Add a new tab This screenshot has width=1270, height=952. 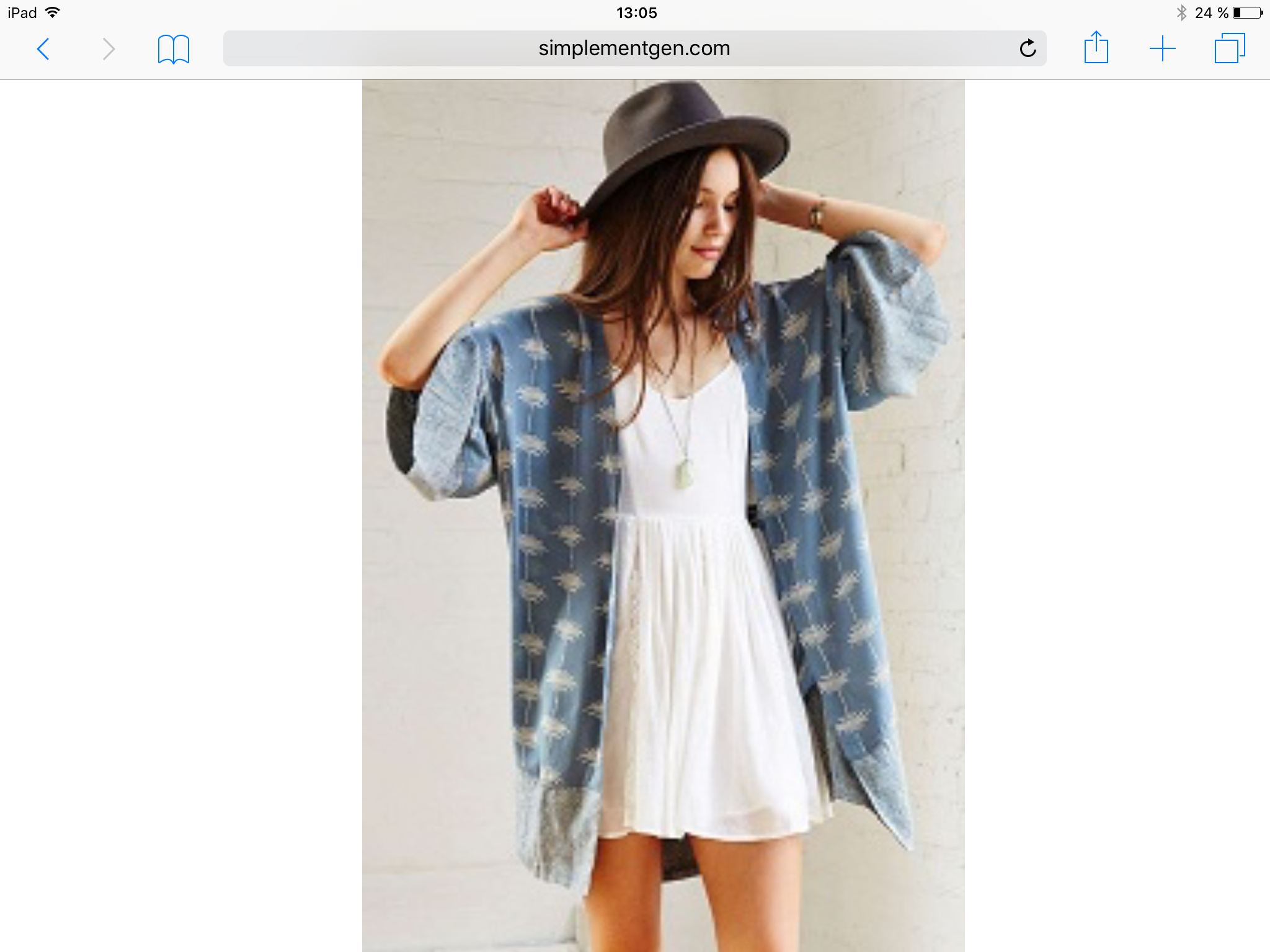point(1162,49)
